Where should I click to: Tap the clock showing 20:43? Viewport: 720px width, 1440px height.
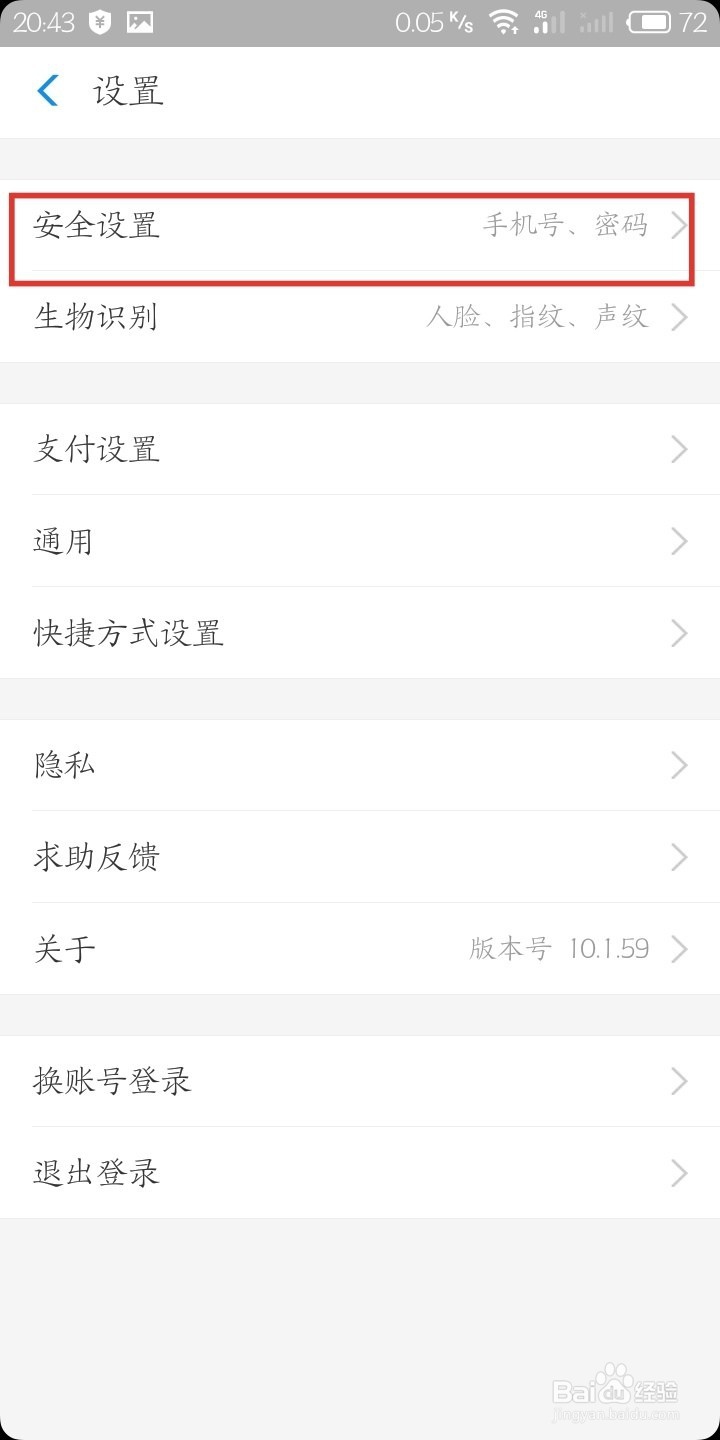[45, 20]
